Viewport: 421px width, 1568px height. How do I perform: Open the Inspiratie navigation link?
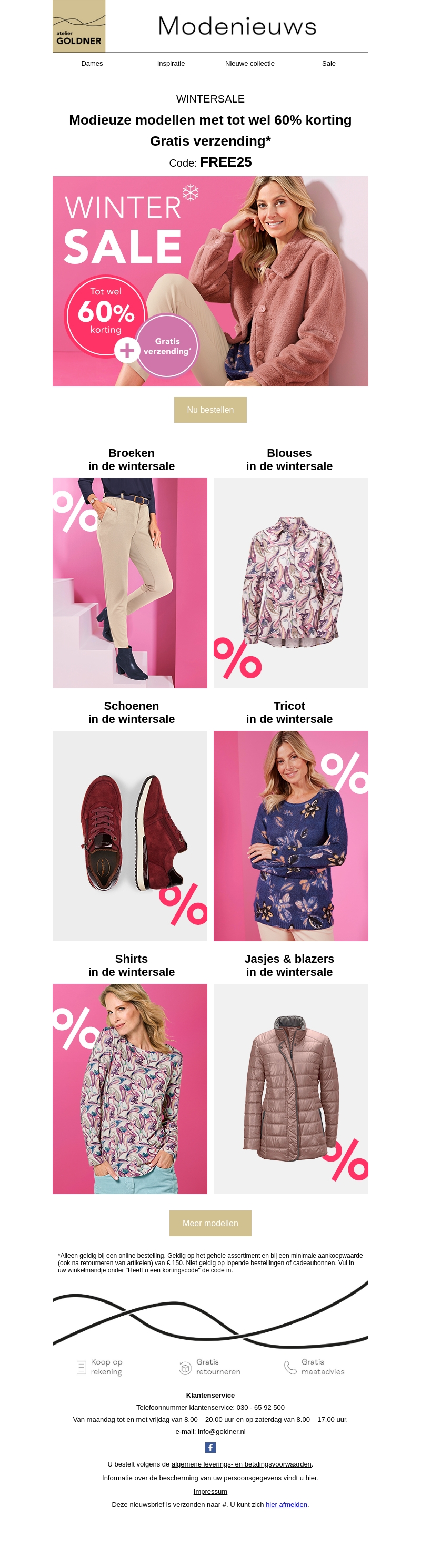(171, 63)
